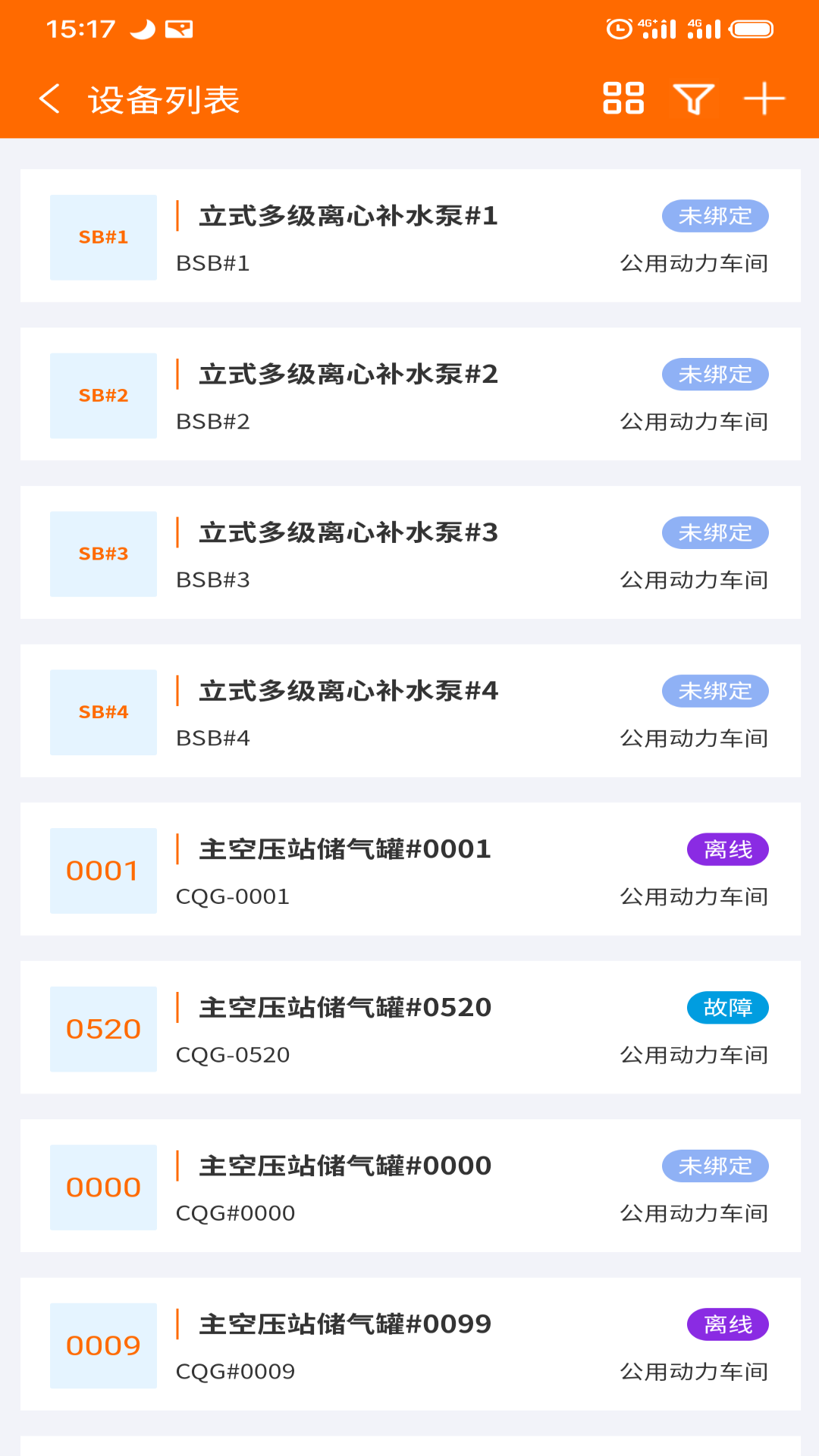Open the 主空压站储气罐#0000 device card
The width and height of the screenshot is (819, 1456).
pos(409,1188)
